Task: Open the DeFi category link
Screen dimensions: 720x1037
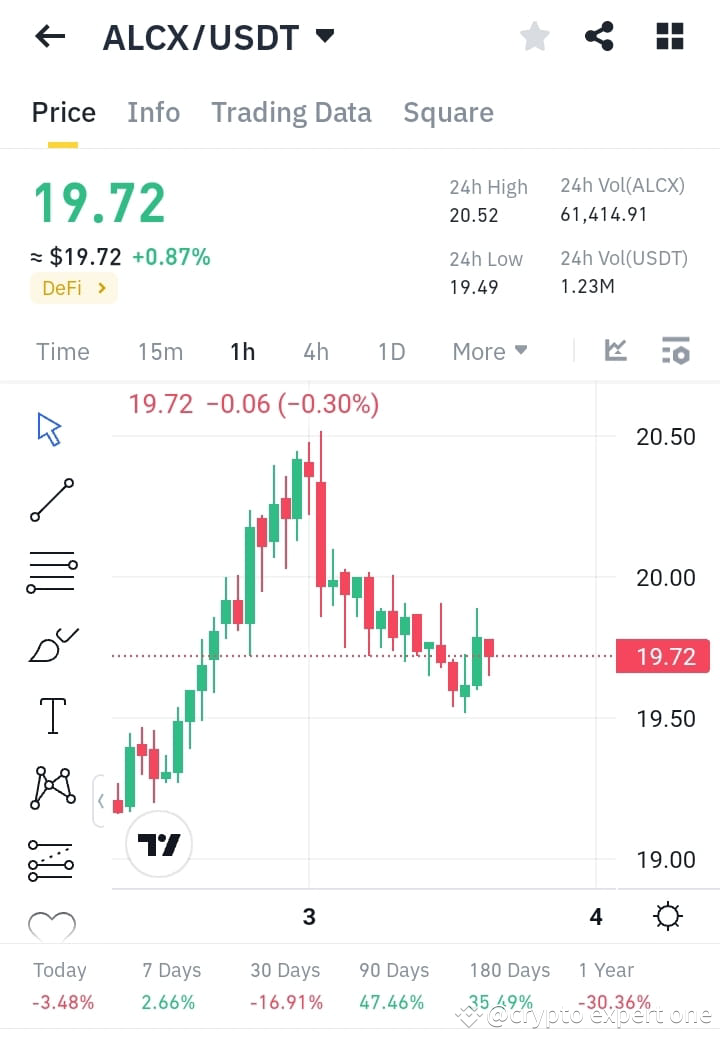Action: (74, 287)
